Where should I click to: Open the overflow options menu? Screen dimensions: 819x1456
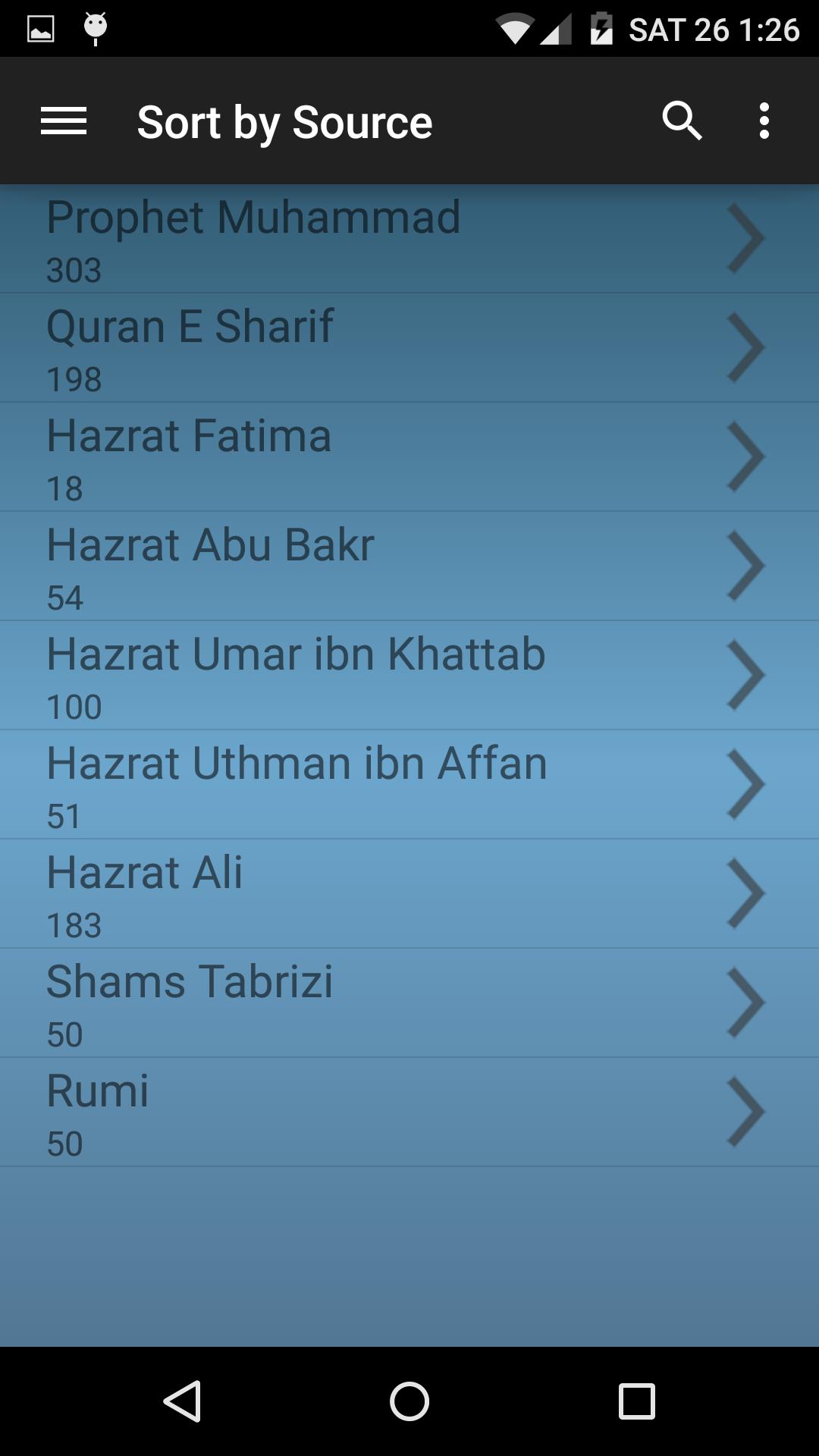click(x=763, y=121)
